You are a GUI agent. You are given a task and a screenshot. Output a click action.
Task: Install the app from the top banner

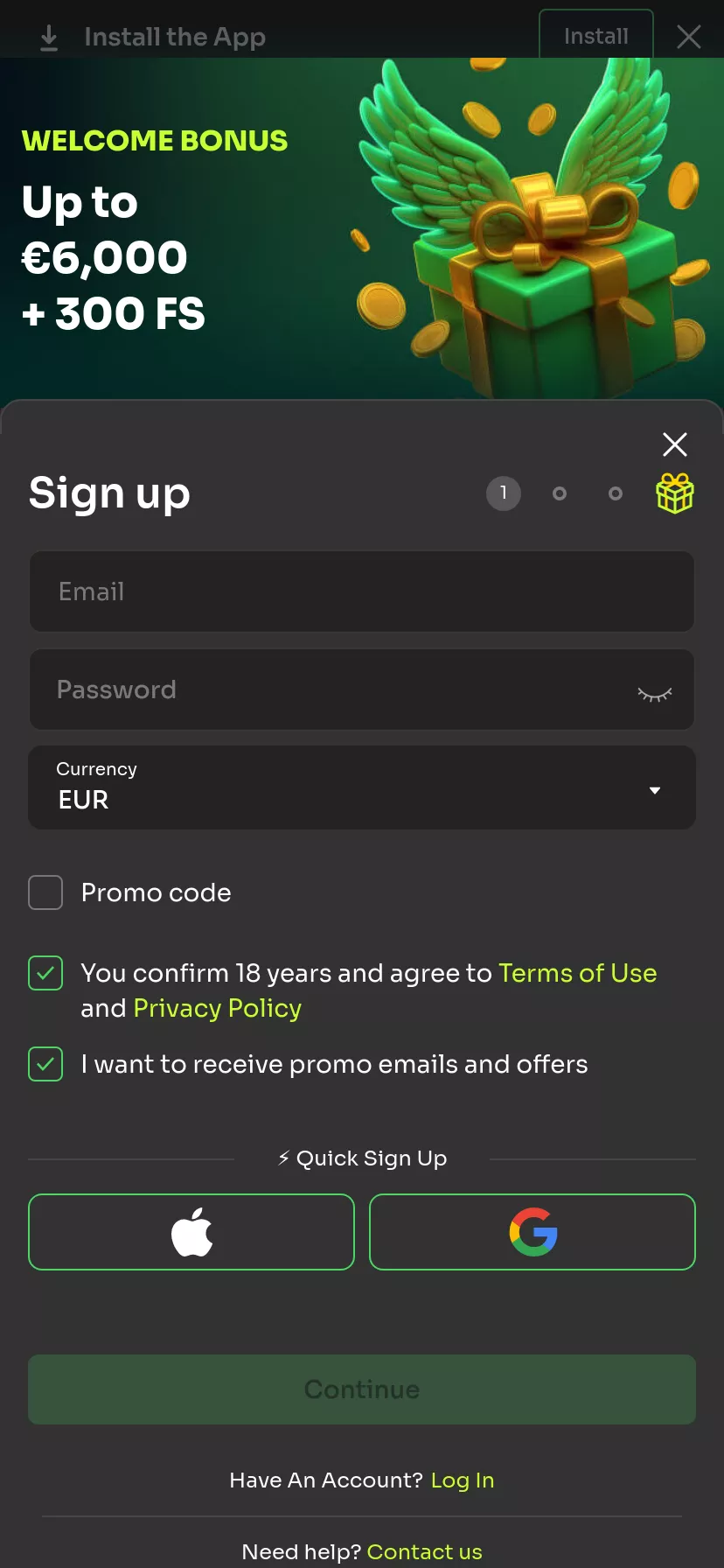tap(595, 36)
